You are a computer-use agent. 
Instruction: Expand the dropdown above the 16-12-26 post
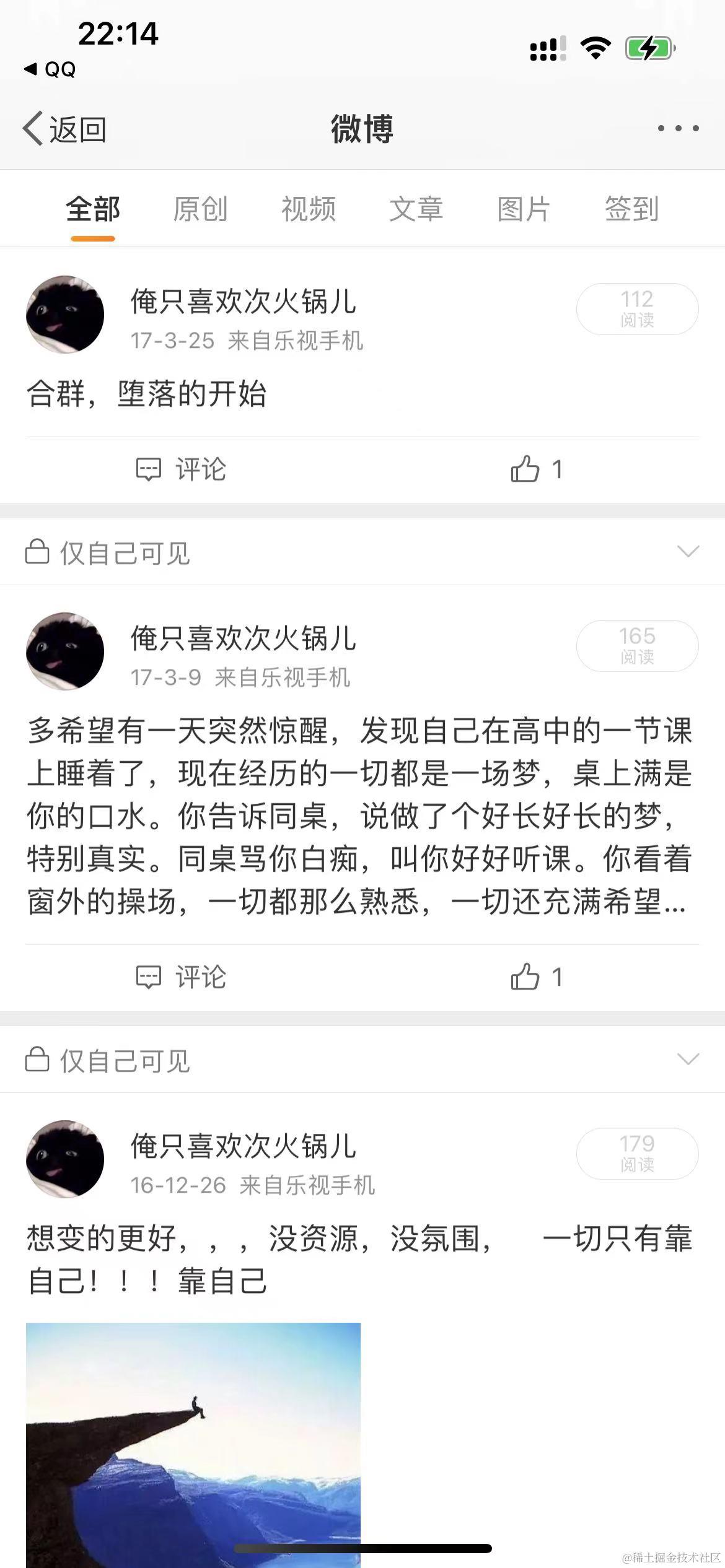click(x=688, y=1060)
